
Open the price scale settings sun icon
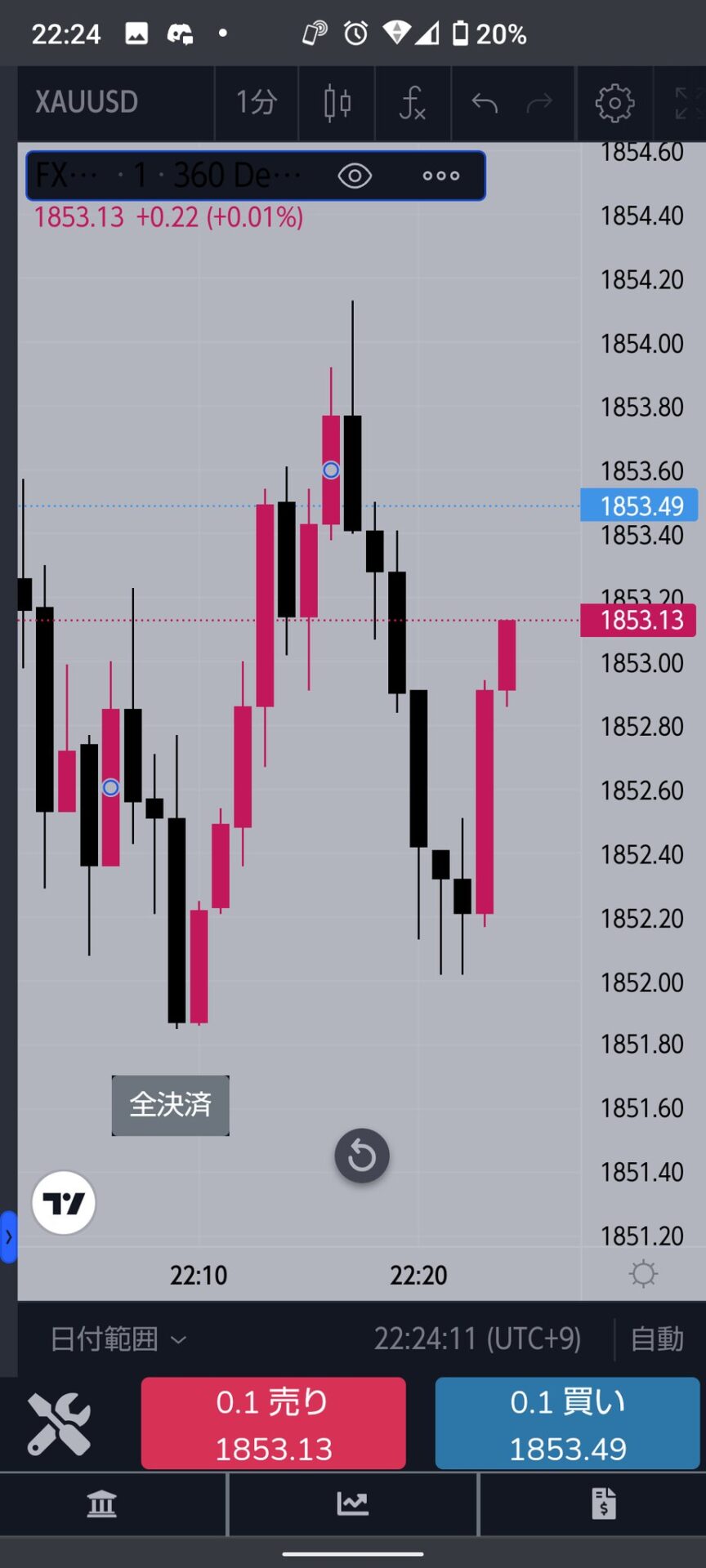point(643,1274)
